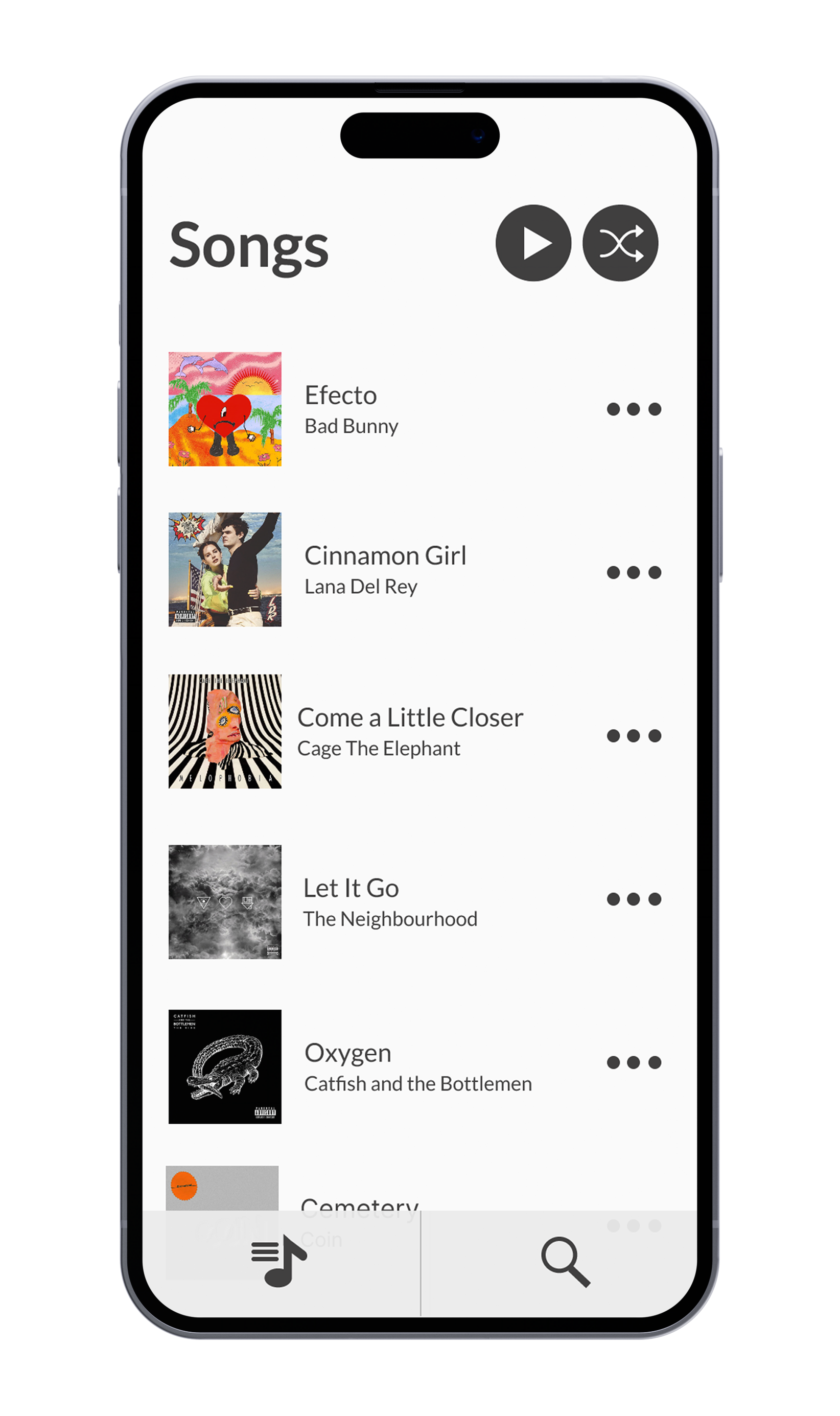Play all songs
The width and height of the screenshot is (840, 1416).
(x=532, y=243)
